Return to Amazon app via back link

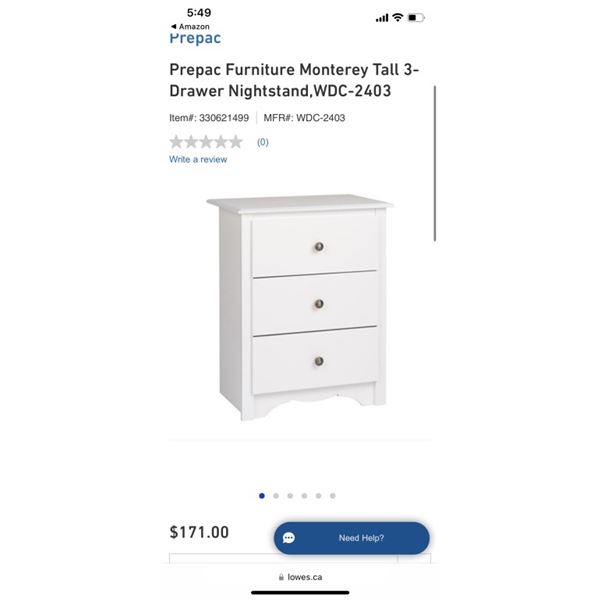point(190,26)
